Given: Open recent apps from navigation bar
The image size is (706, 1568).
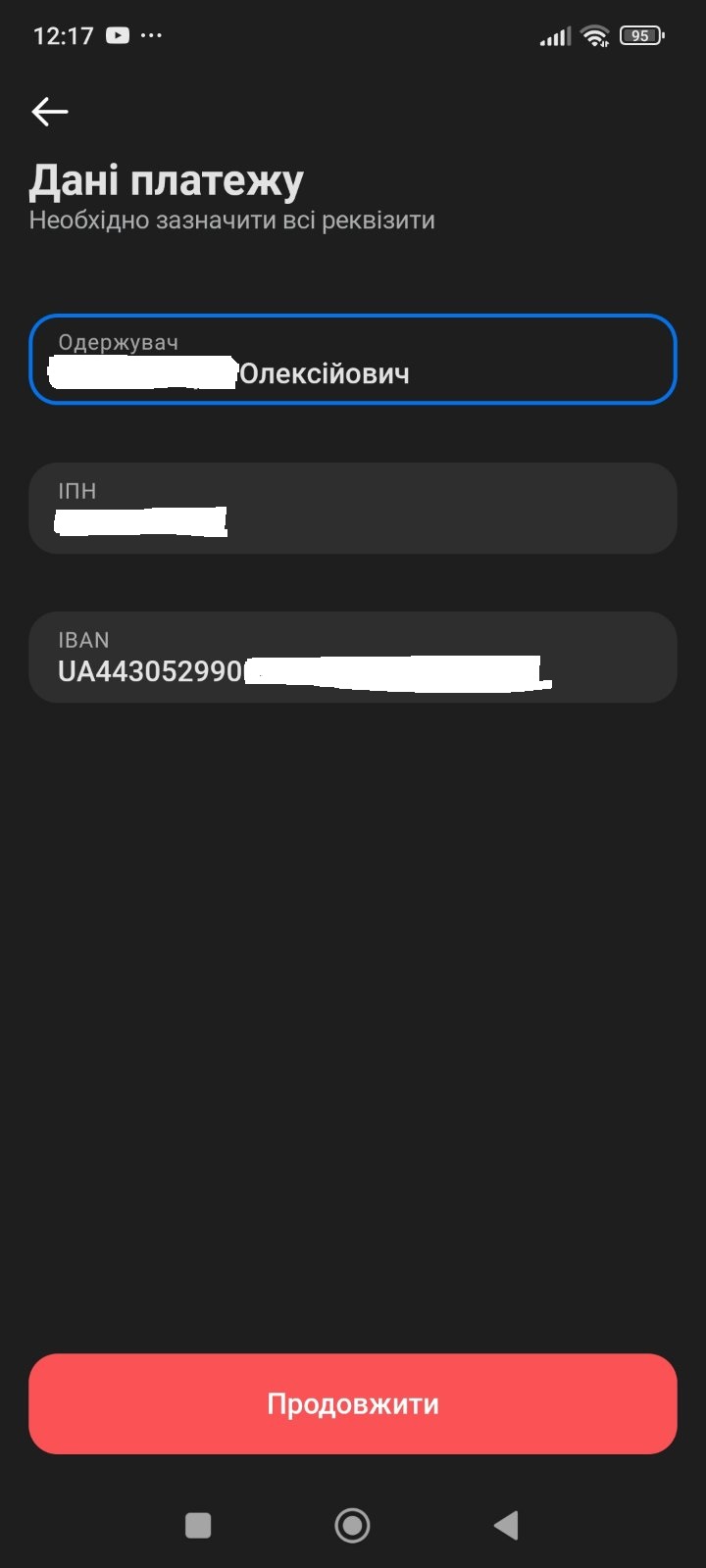Looking at the screenshot, I should tap(198, 1525).
